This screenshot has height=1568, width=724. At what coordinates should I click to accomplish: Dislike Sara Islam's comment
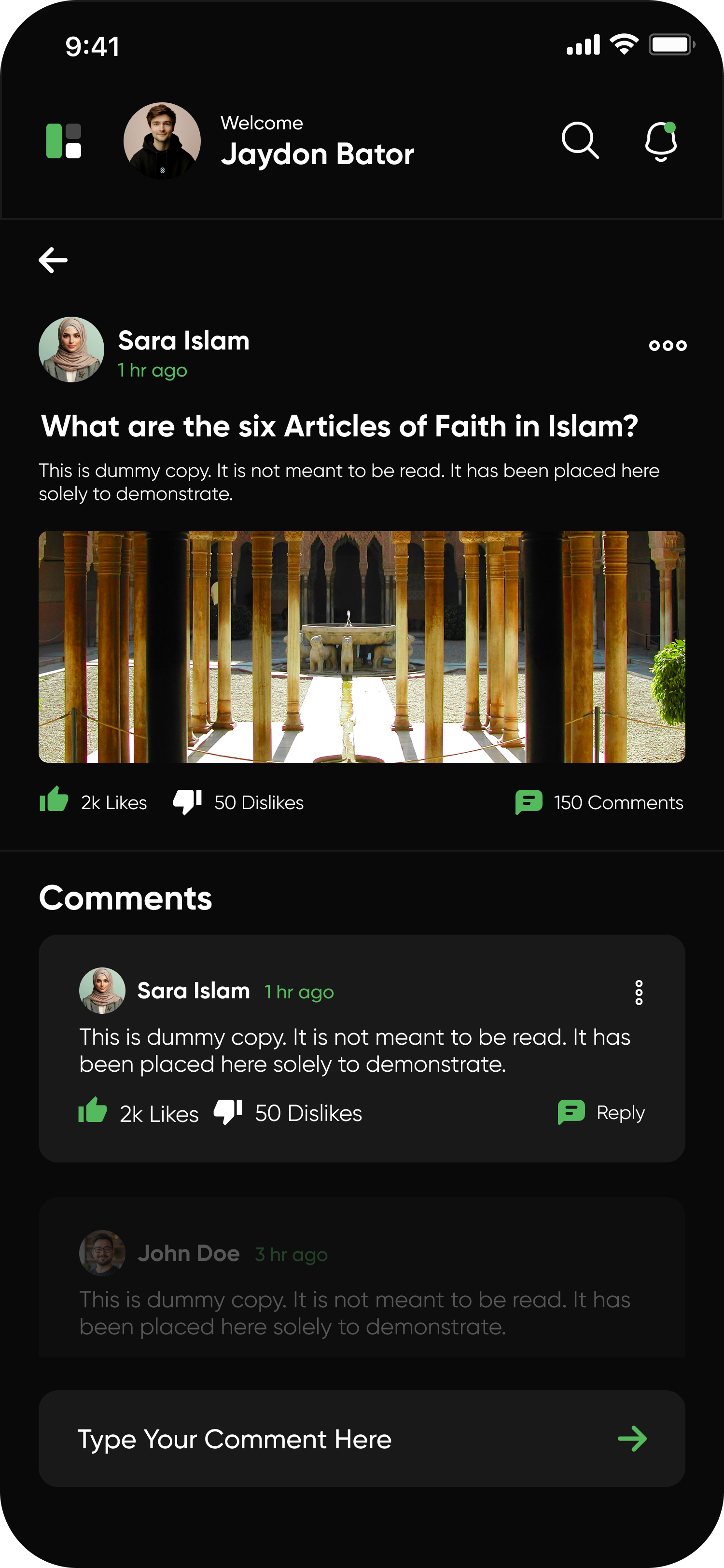coord(228,1111)
